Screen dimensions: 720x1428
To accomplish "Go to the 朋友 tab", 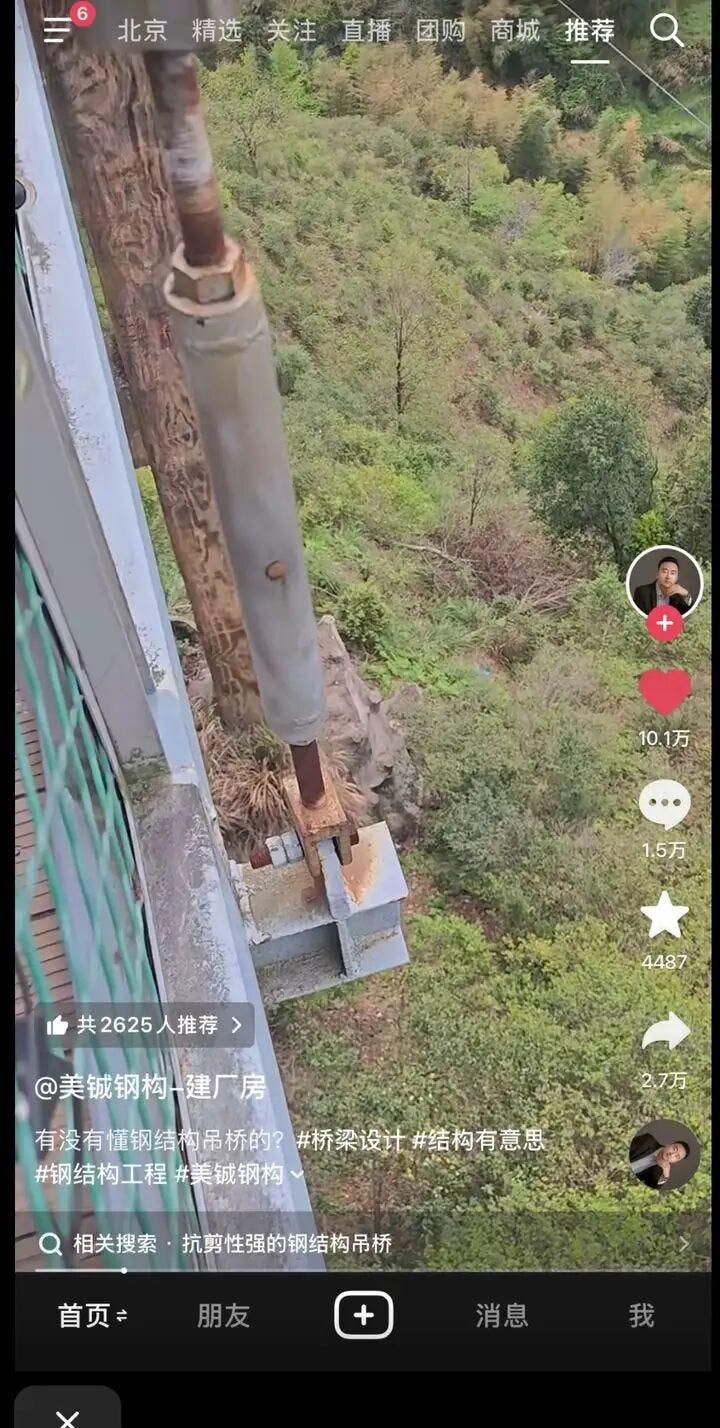I will [x=223, y=1315].
